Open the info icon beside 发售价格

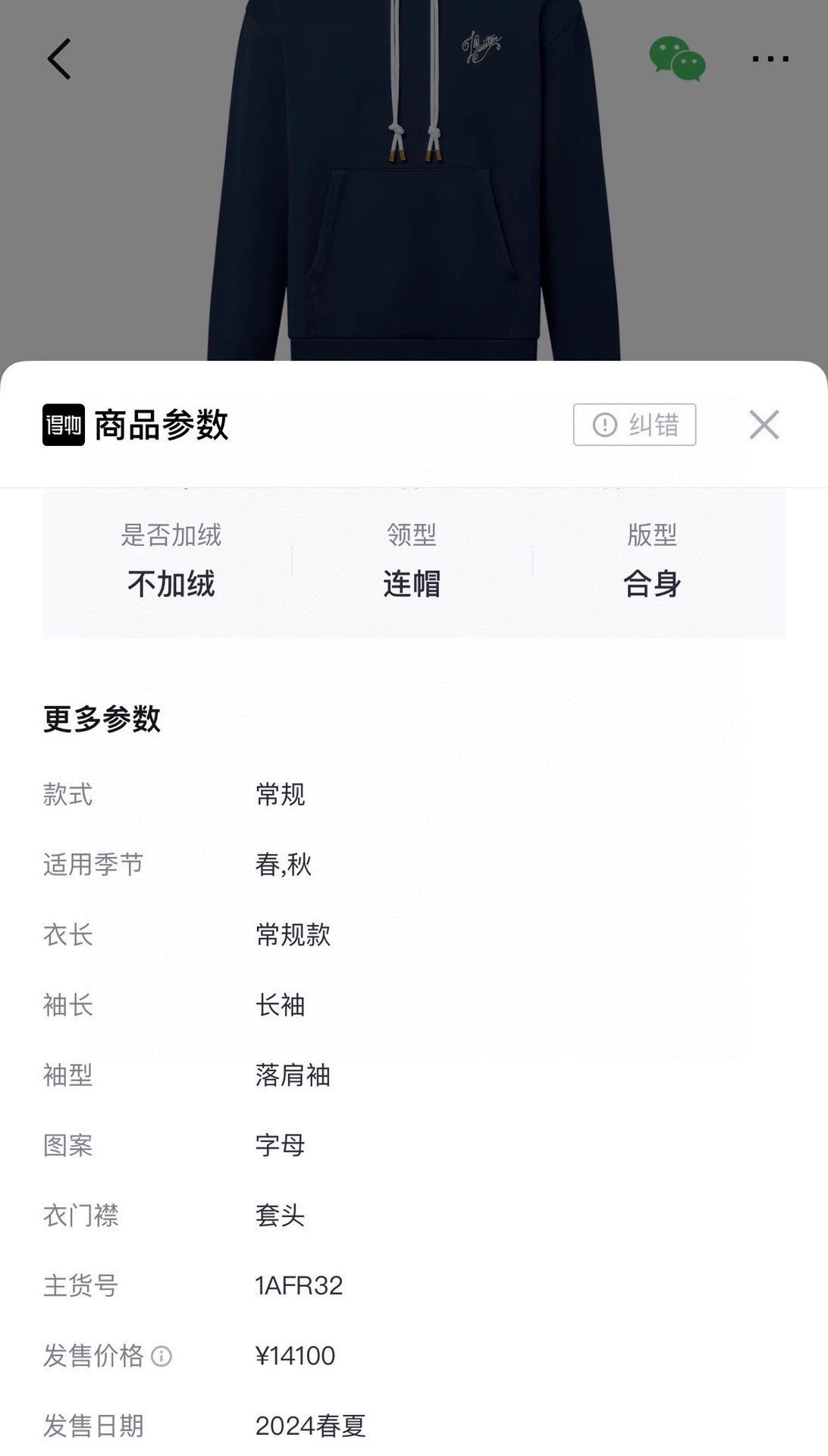click(162, 1356)
